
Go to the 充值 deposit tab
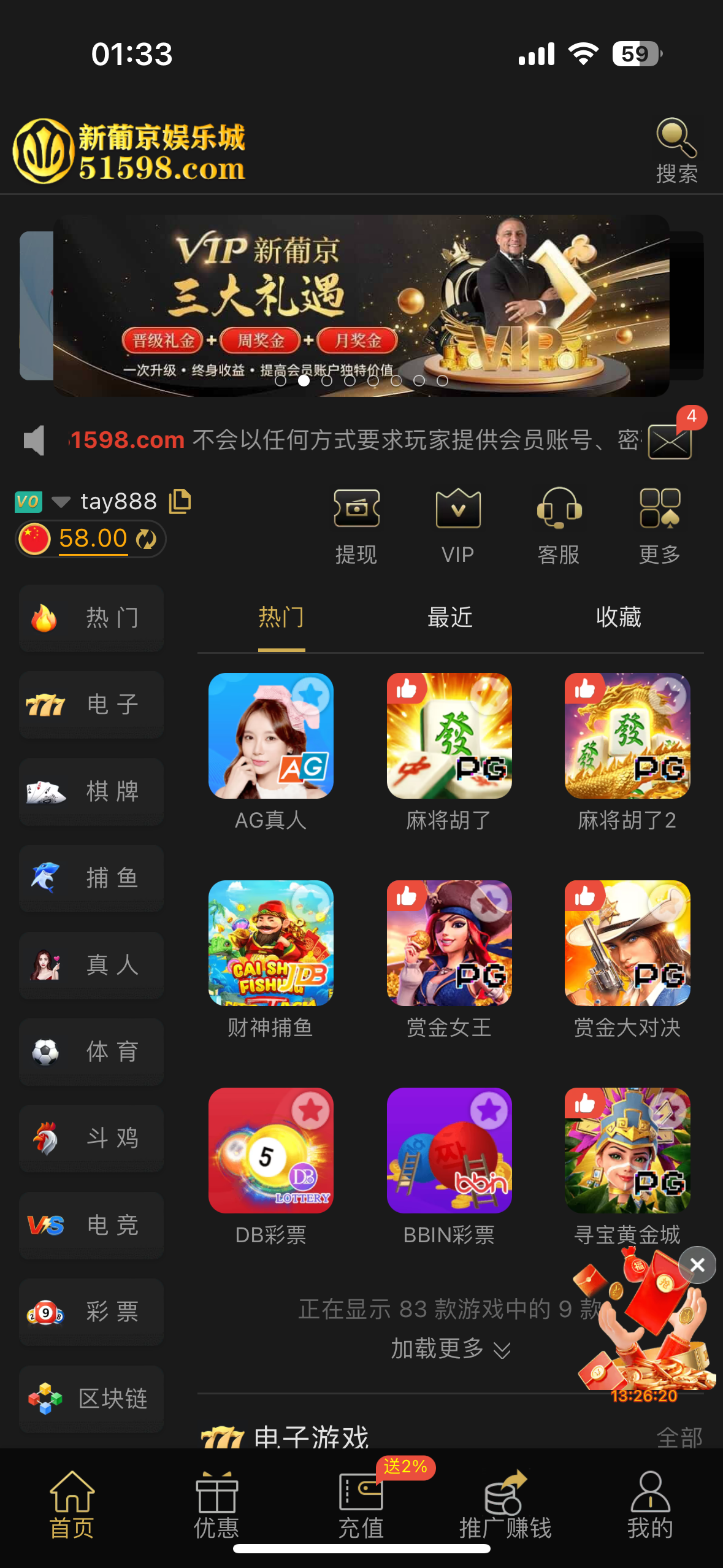coord(361,1505)
